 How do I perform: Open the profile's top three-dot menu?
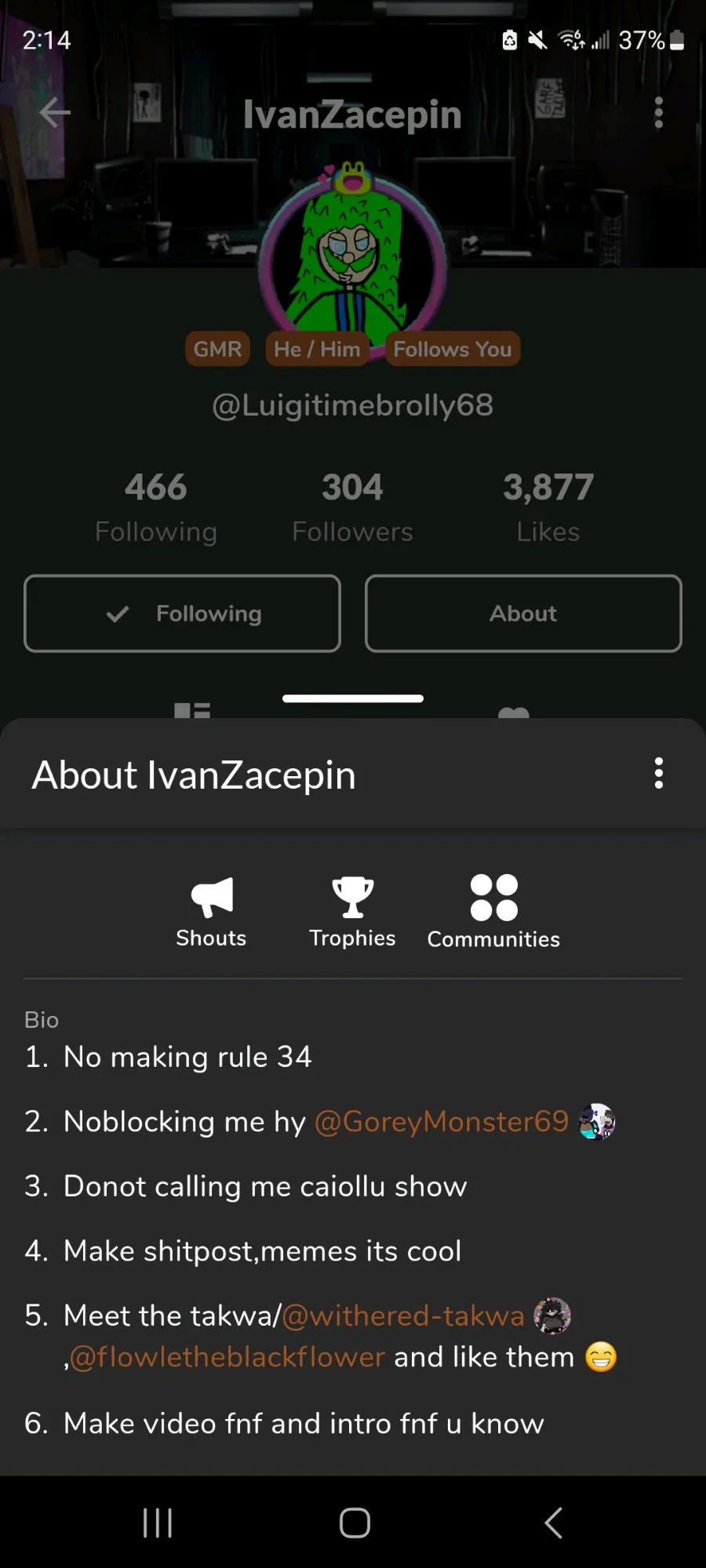point(659,113)
